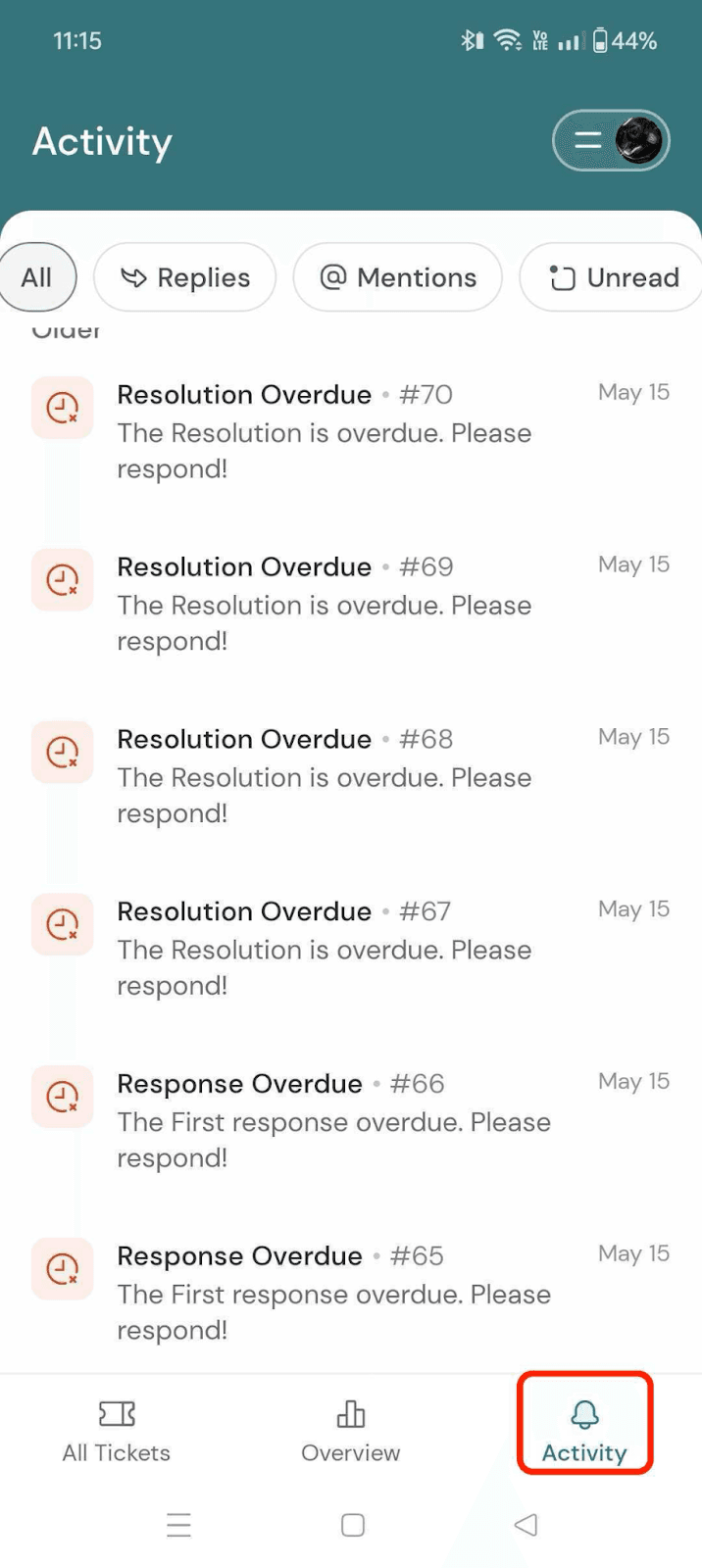Go to the Overview tab
Viewport: 702px width, 1568px height.
tap(351, 1431)
